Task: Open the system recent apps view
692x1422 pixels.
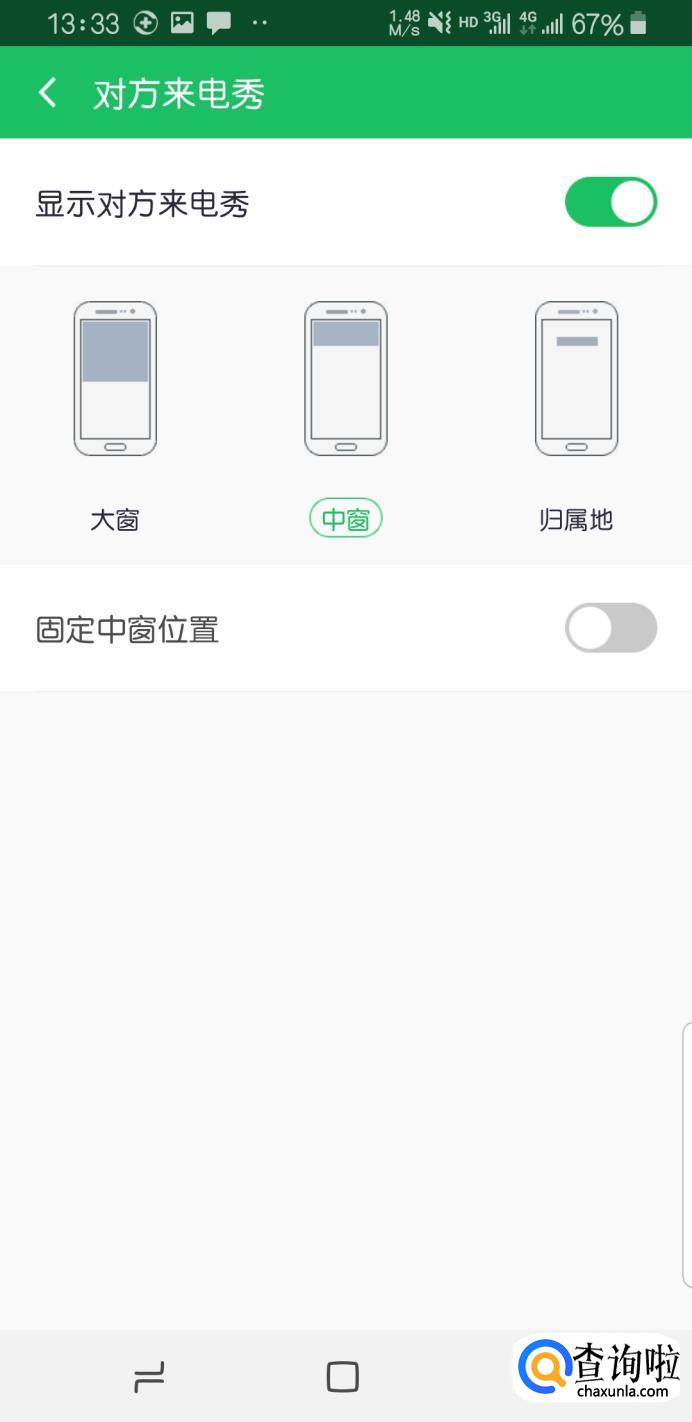Action: pos(149,1377)
